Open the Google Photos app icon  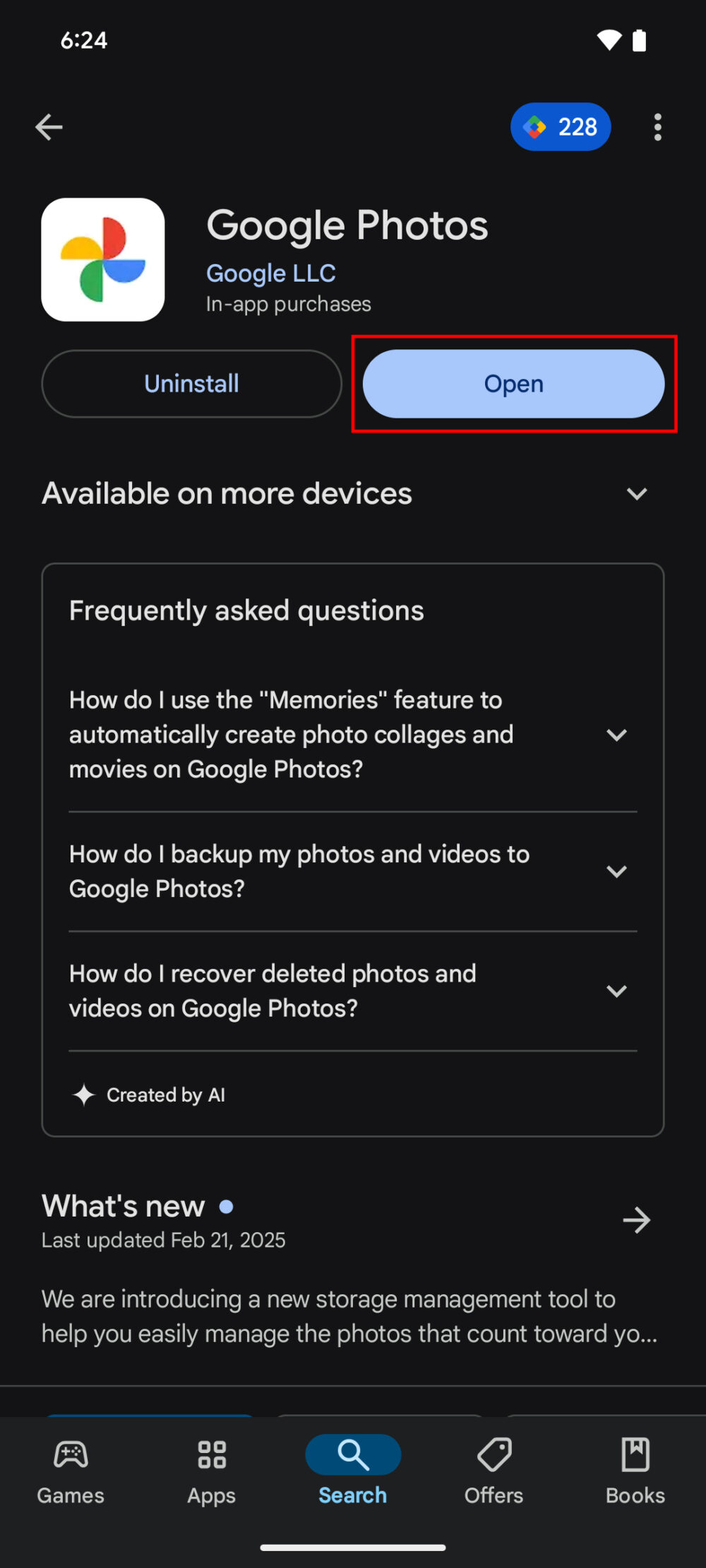coord(103,259)
